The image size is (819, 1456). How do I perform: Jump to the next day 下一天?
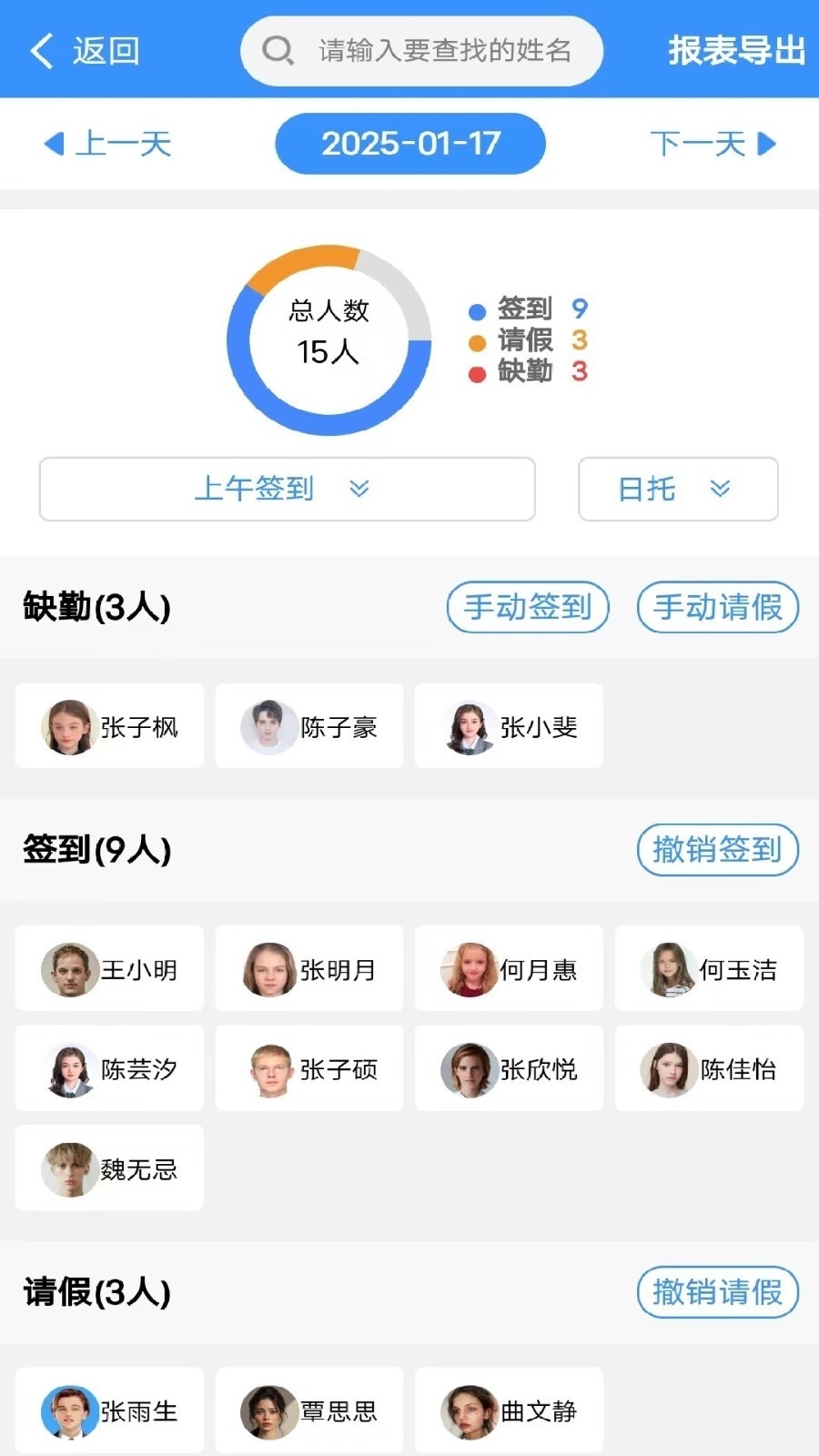tap(712, 144)
